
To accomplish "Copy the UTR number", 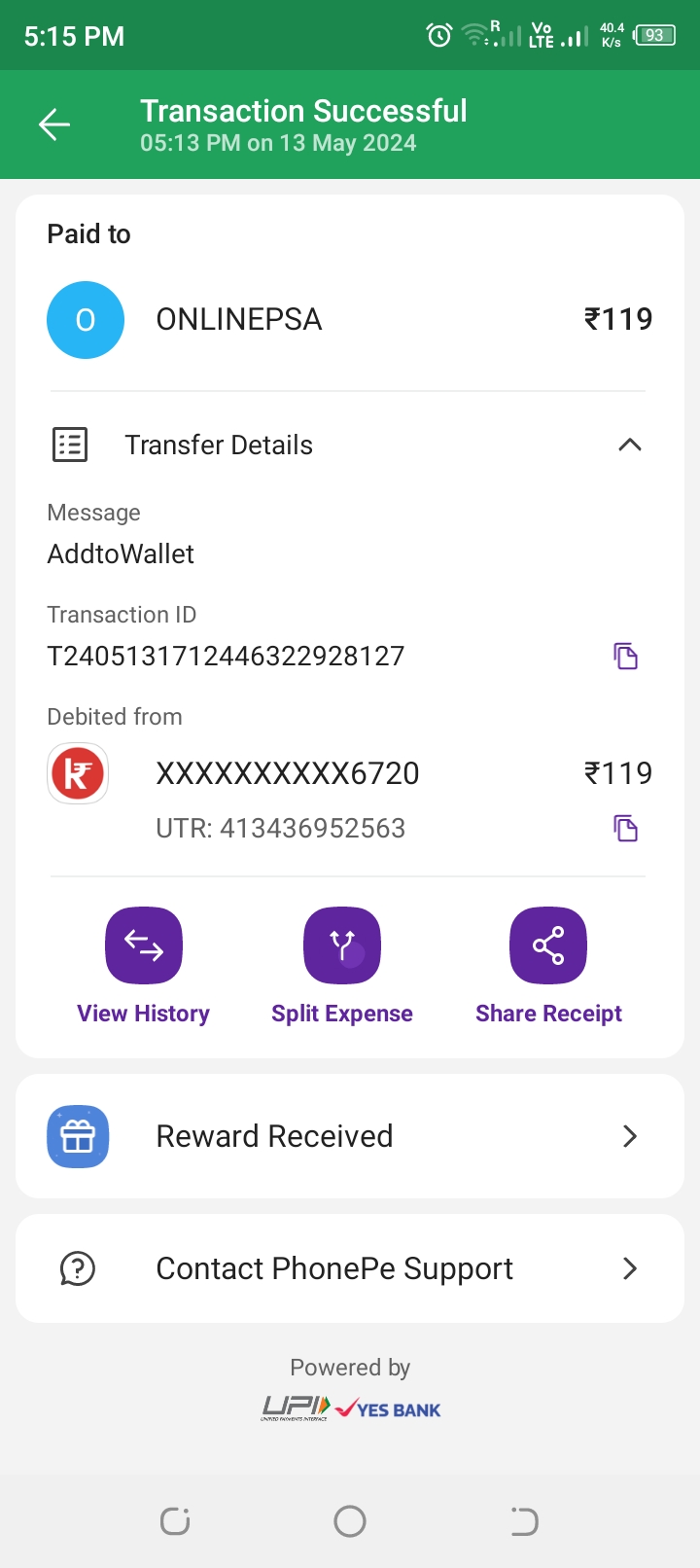I will coord(625,829).
